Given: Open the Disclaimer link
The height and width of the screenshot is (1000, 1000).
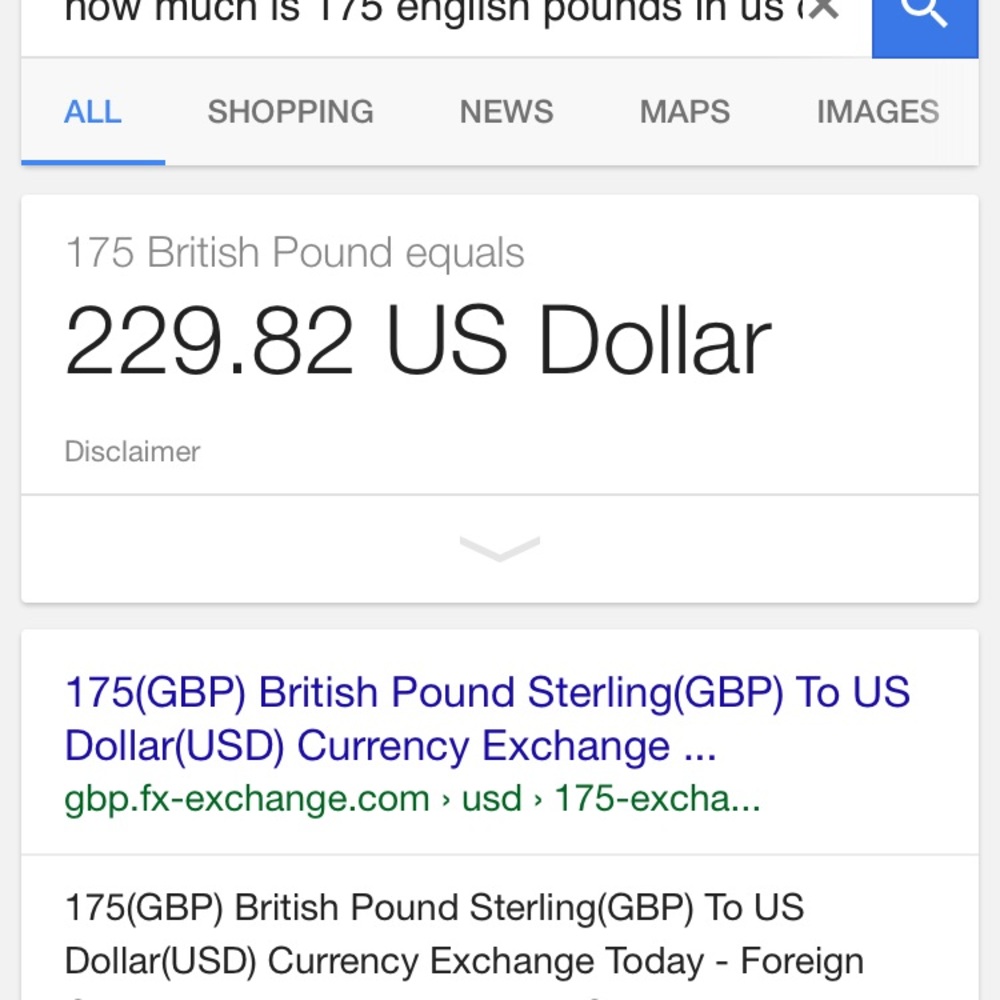Looking at the screenshot, I should tap(132, 452).
